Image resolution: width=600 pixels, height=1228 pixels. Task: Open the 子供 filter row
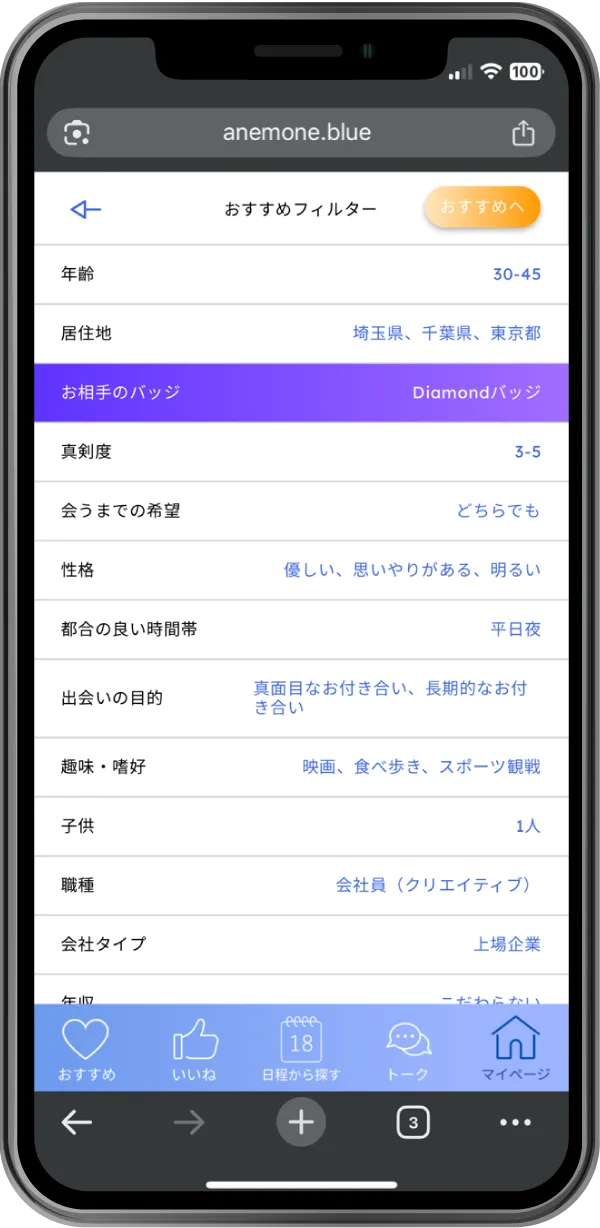(x=301, y=826)
